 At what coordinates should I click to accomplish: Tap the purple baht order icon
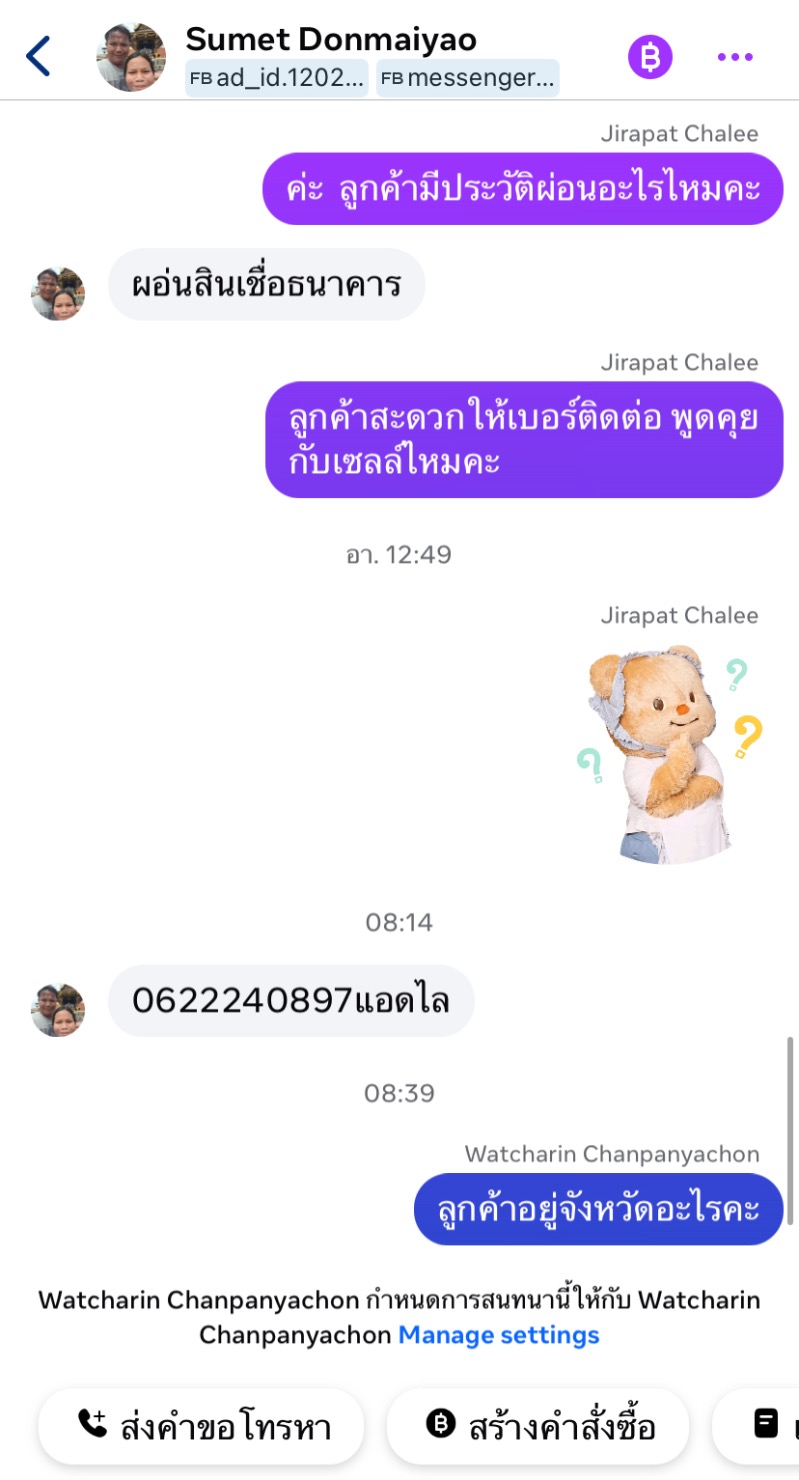[650, 57]
